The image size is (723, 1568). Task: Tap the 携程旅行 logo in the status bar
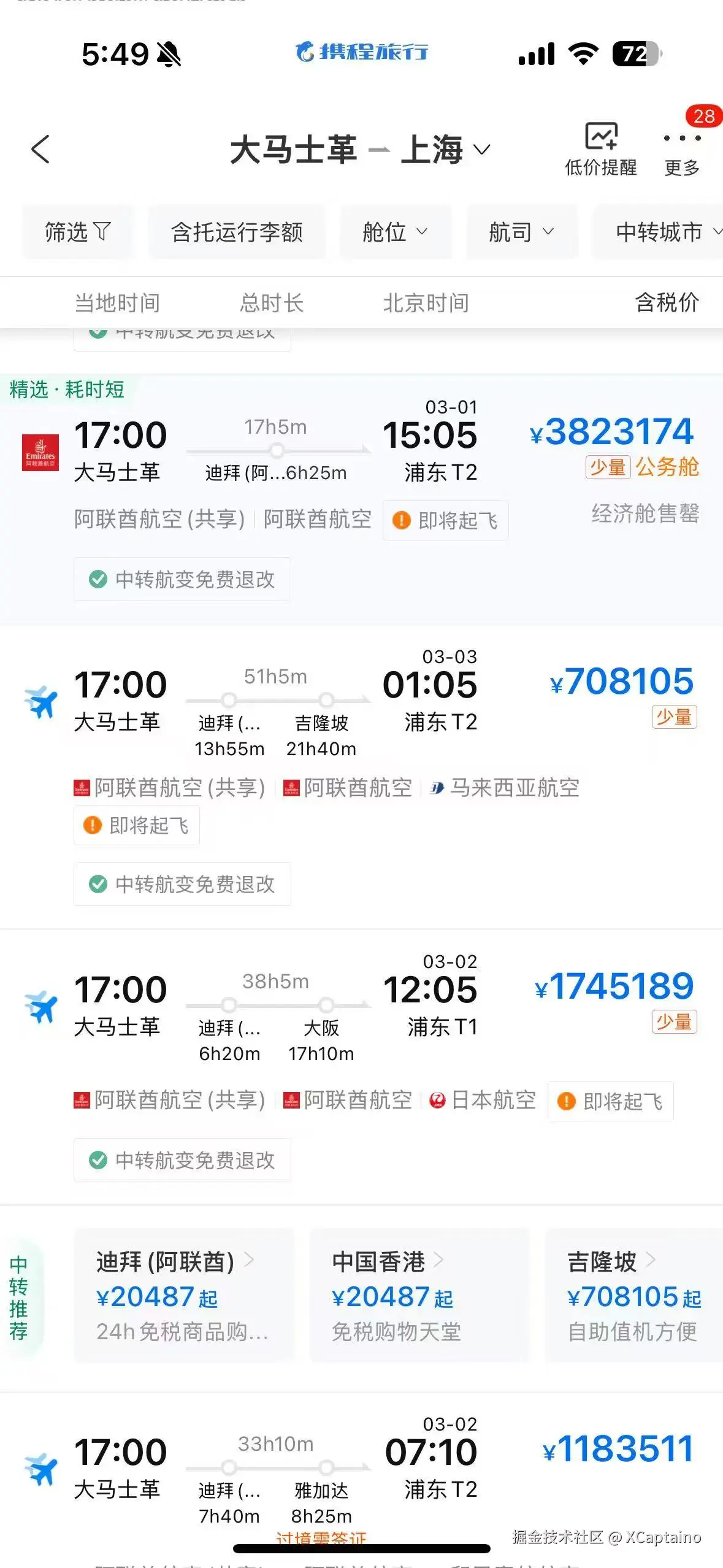[x=361, y=53]
